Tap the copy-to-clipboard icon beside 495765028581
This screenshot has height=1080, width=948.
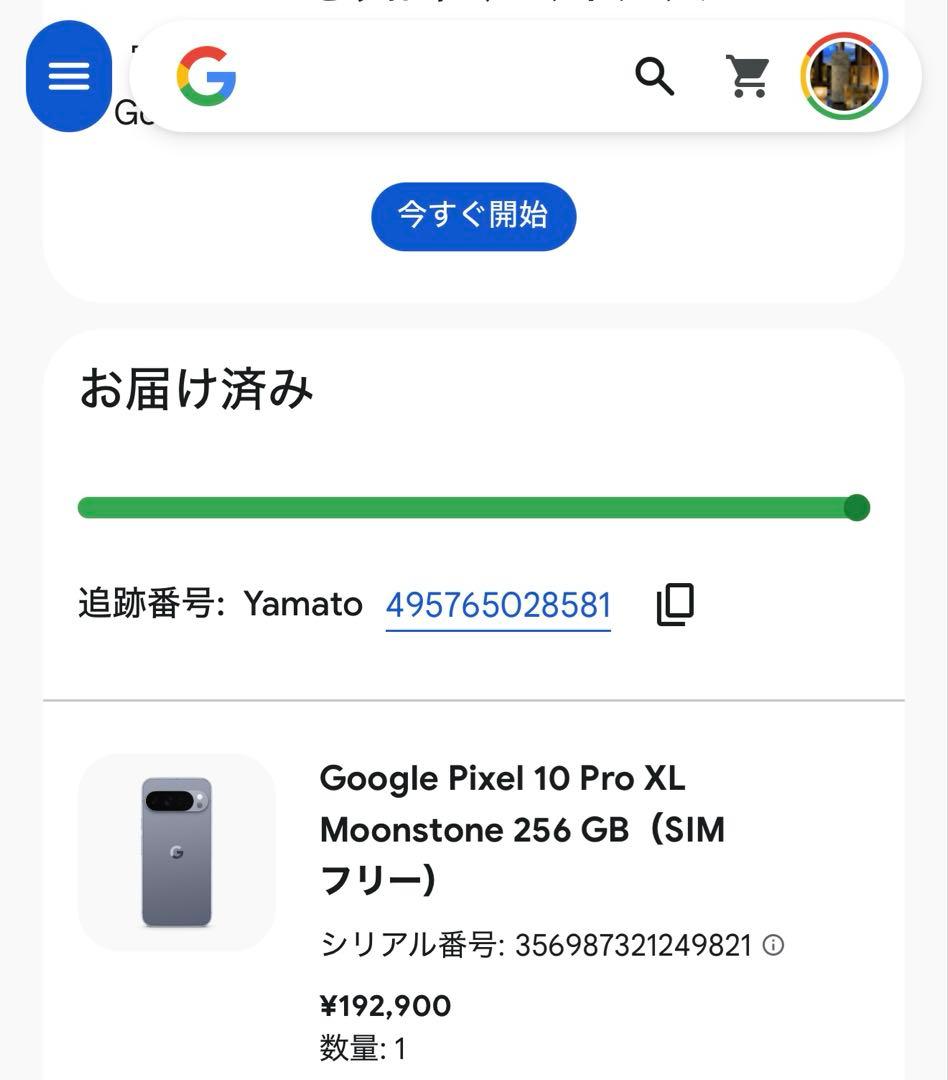pyautogui.click(x=673, y=603)
